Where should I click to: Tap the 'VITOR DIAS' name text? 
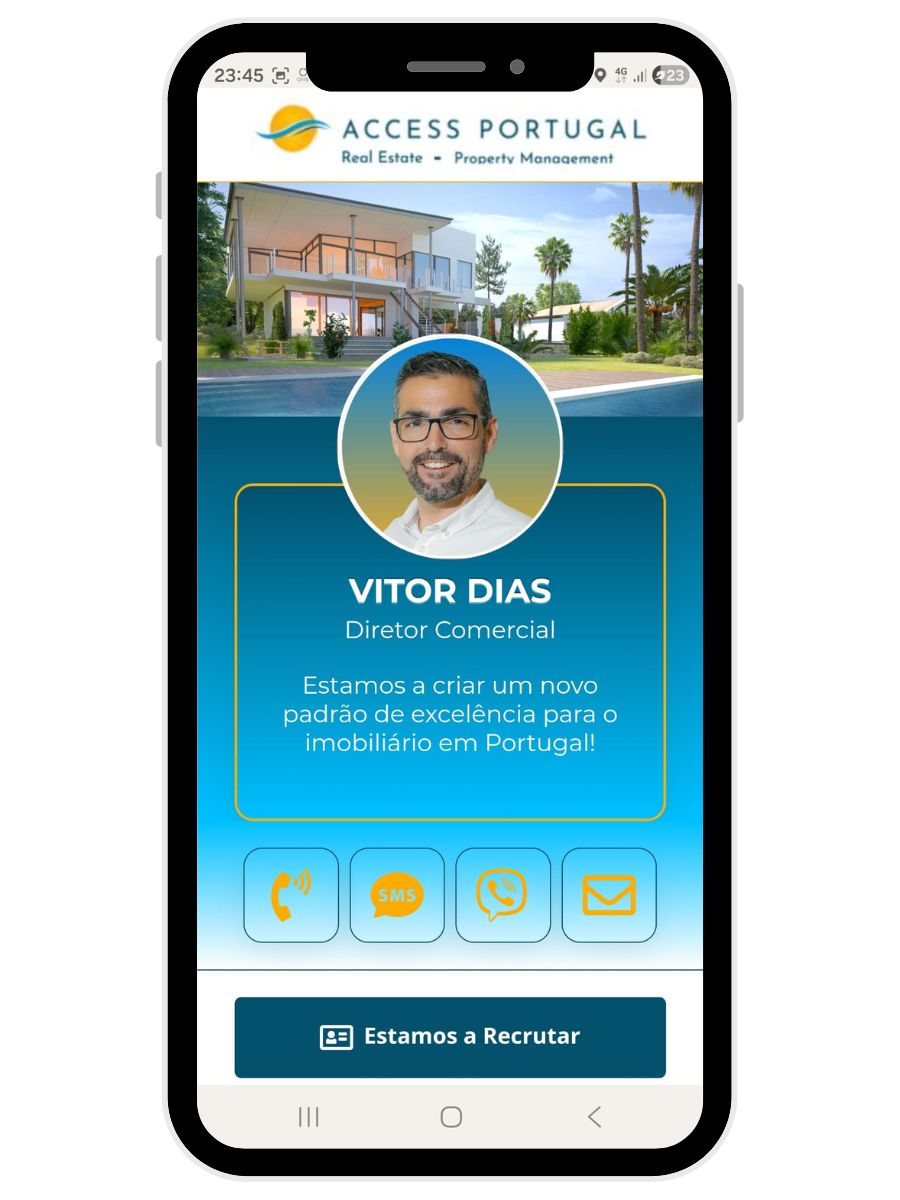coord(450,592)
